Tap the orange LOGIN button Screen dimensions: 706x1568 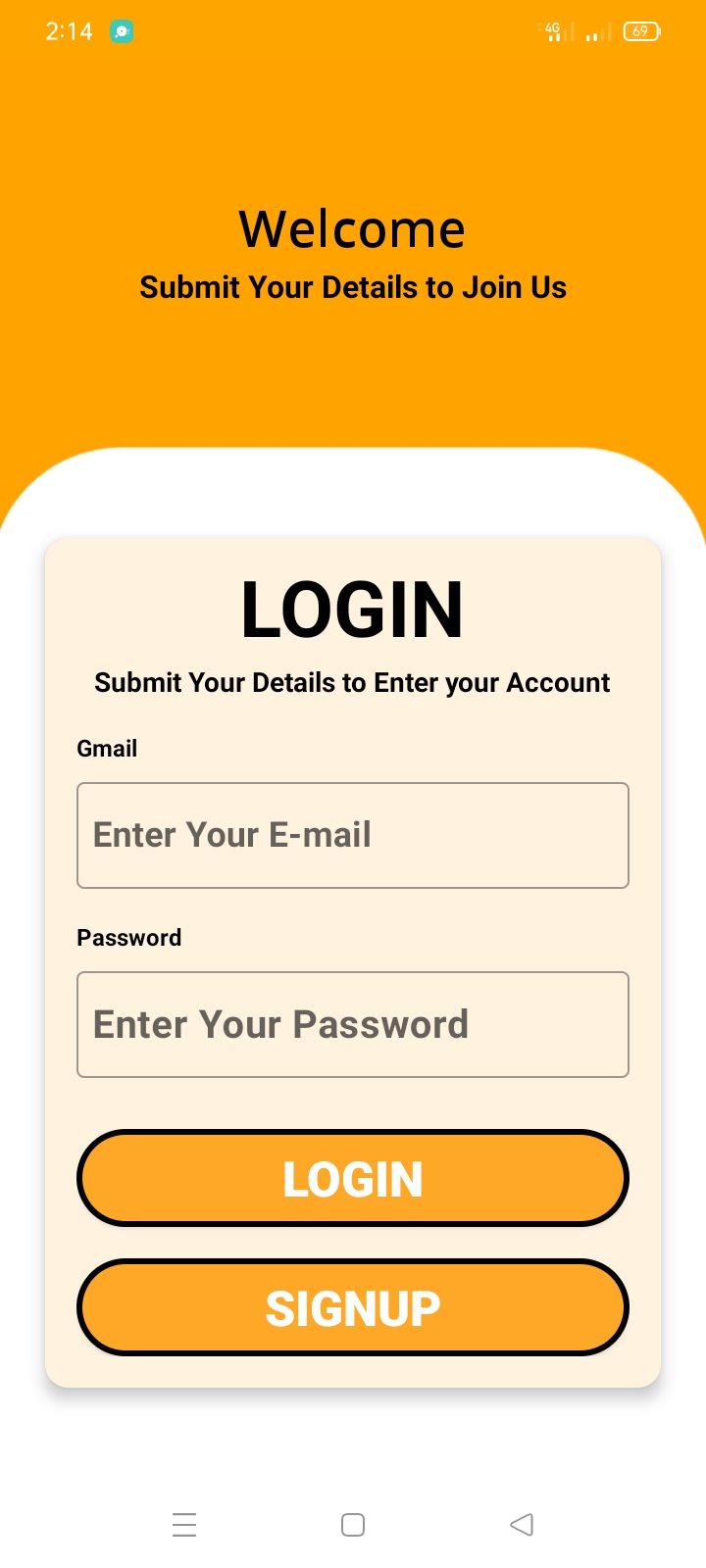(353, 1178)
